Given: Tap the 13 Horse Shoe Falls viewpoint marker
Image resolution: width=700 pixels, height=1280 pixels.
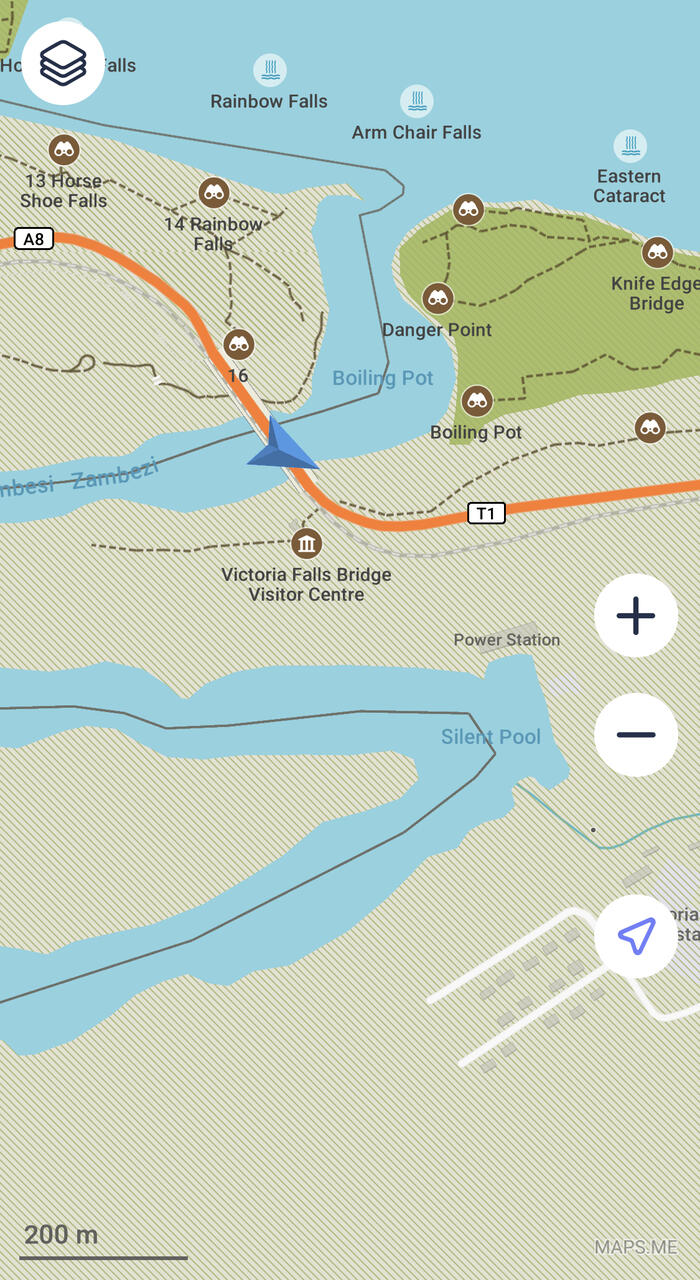Looking at the screenshot, I should 64,150.
